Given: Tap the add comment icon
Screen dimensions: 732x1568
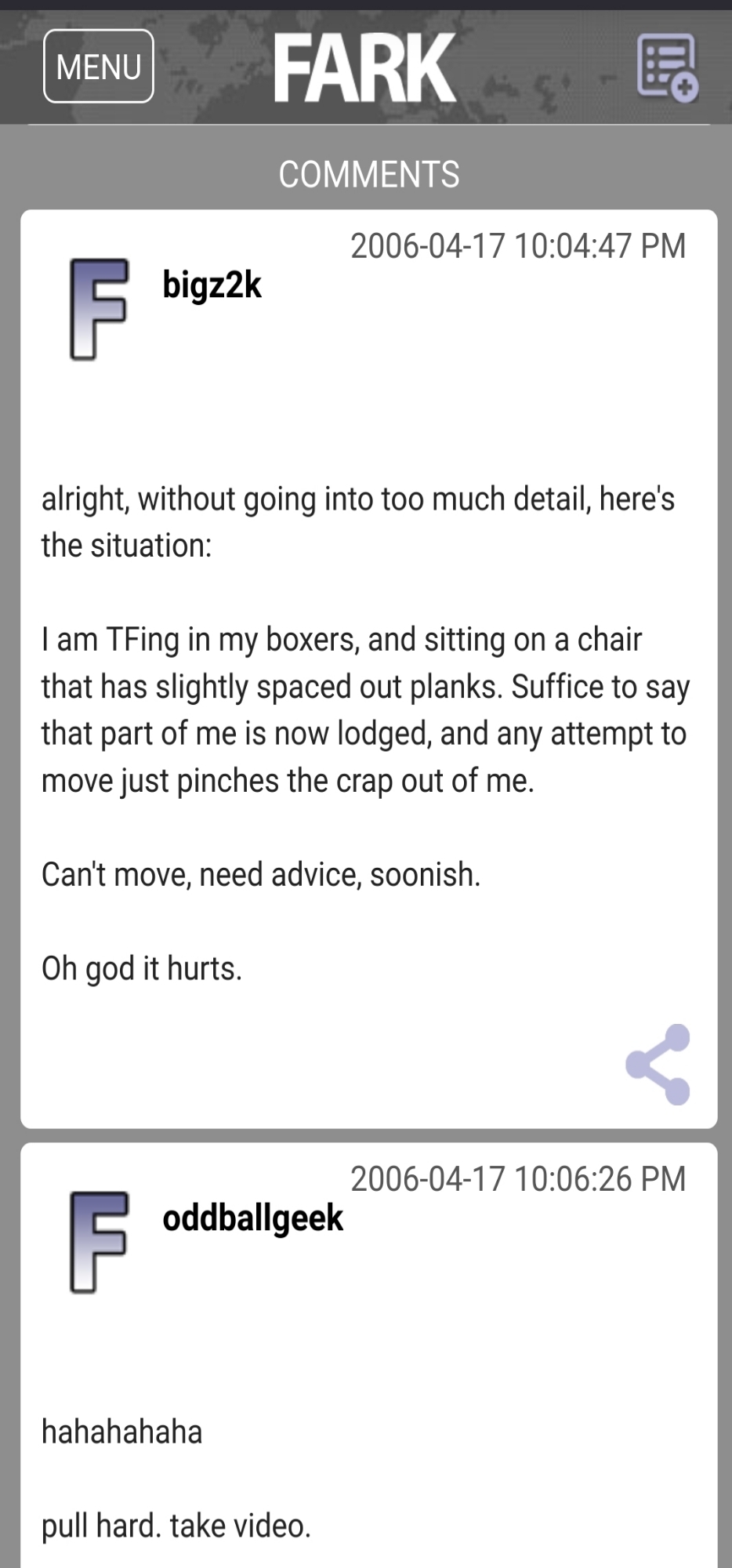Looking at the screenshot, I should [667, 67].
